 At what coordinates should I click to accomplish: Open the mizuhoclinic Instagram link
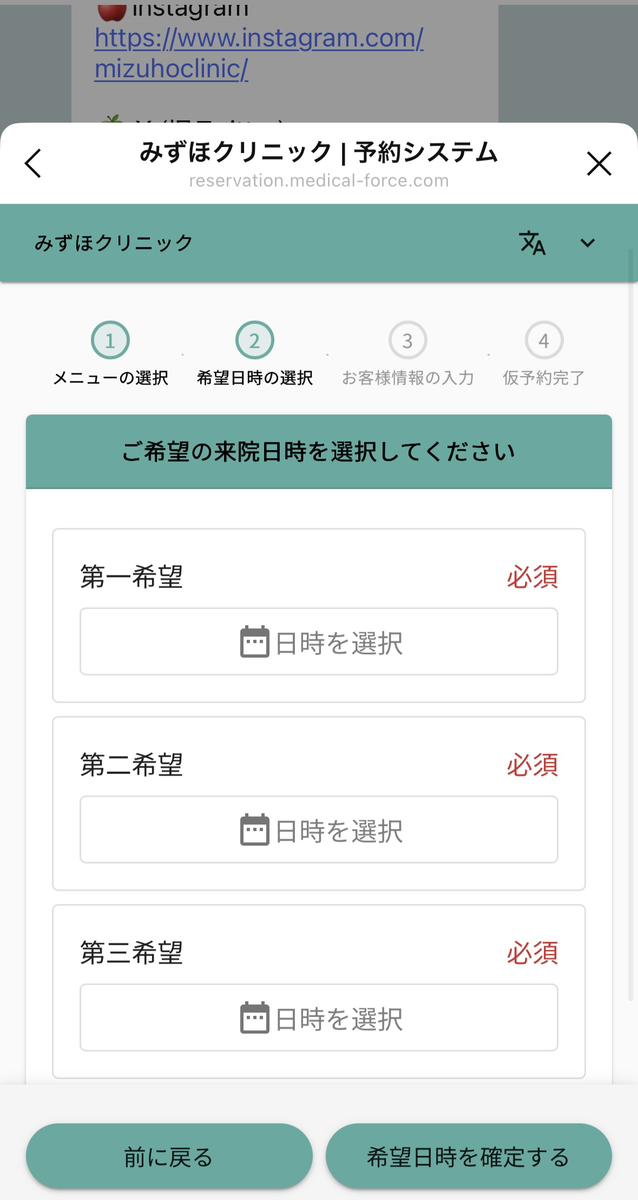pos(258,54)
